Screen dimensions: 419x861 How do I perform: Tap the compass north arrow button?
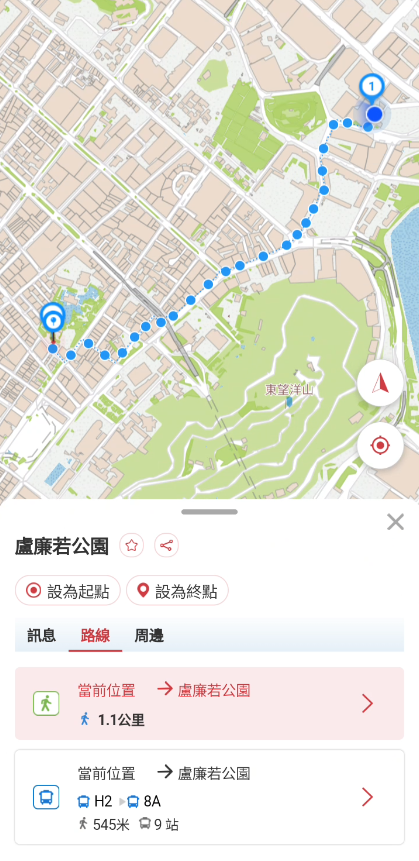pos(380,383)
